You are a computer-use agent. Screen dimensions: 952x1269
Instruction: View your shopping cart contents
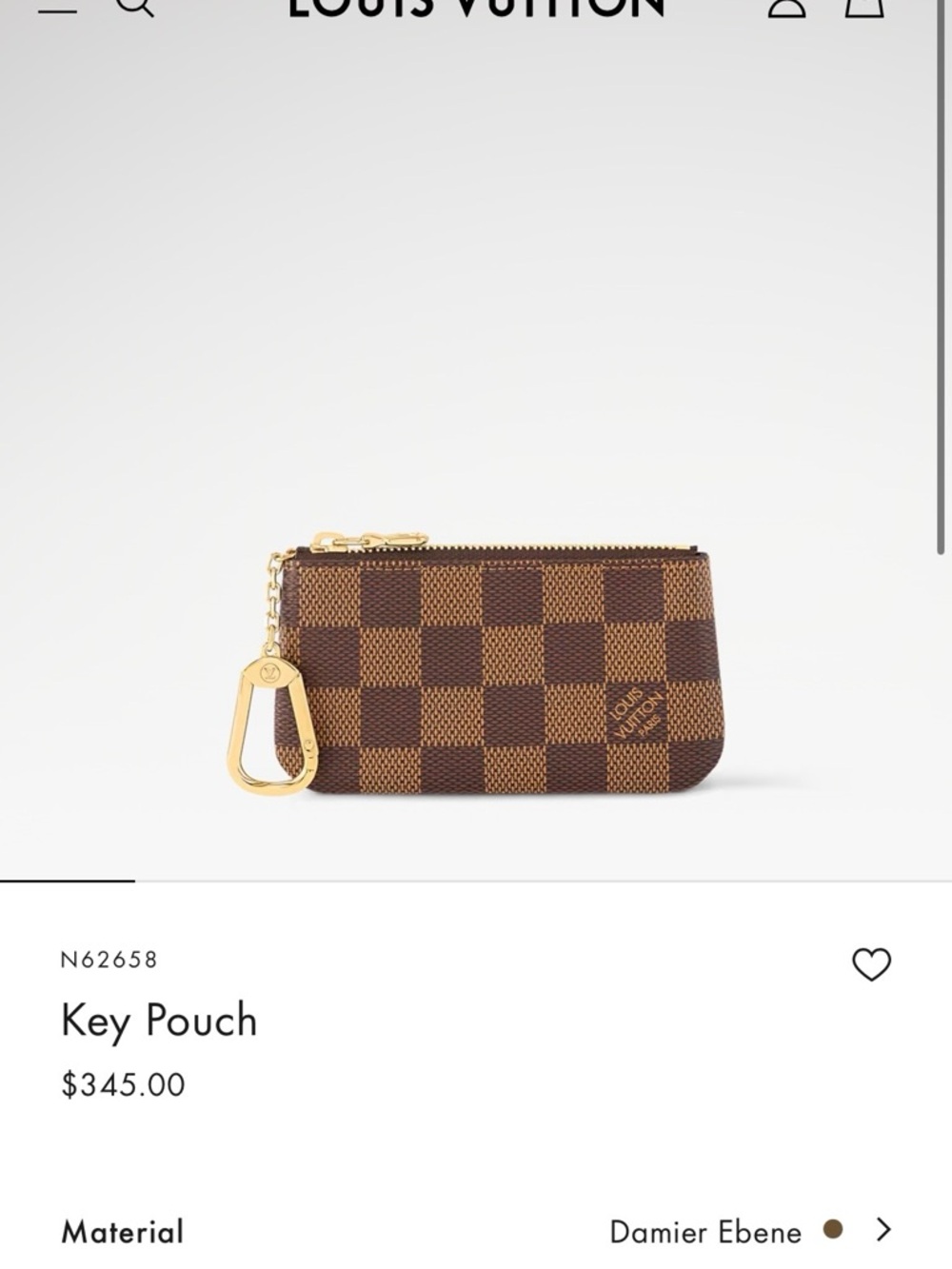(x=863, y=8)
